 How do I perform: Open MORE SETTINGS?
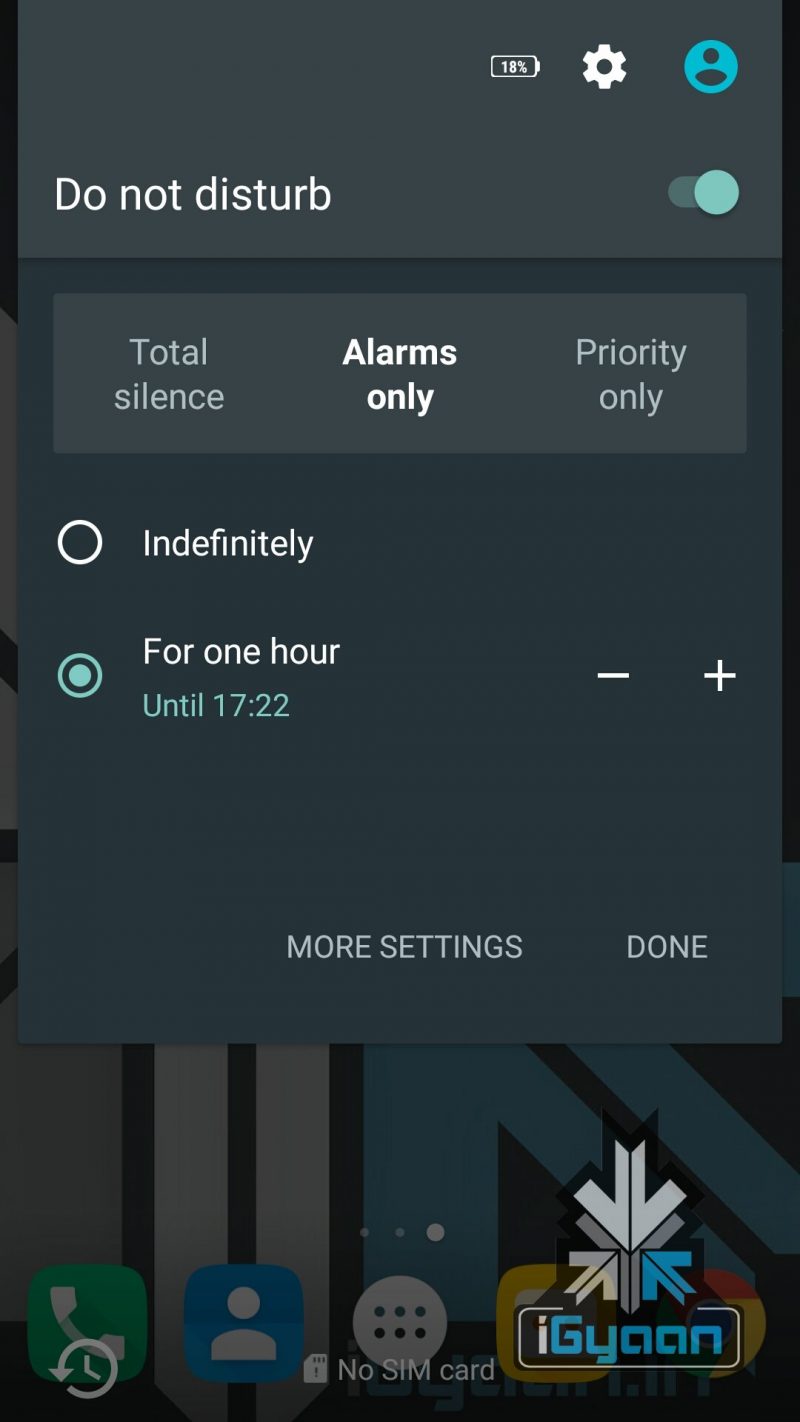click(404, 947)
